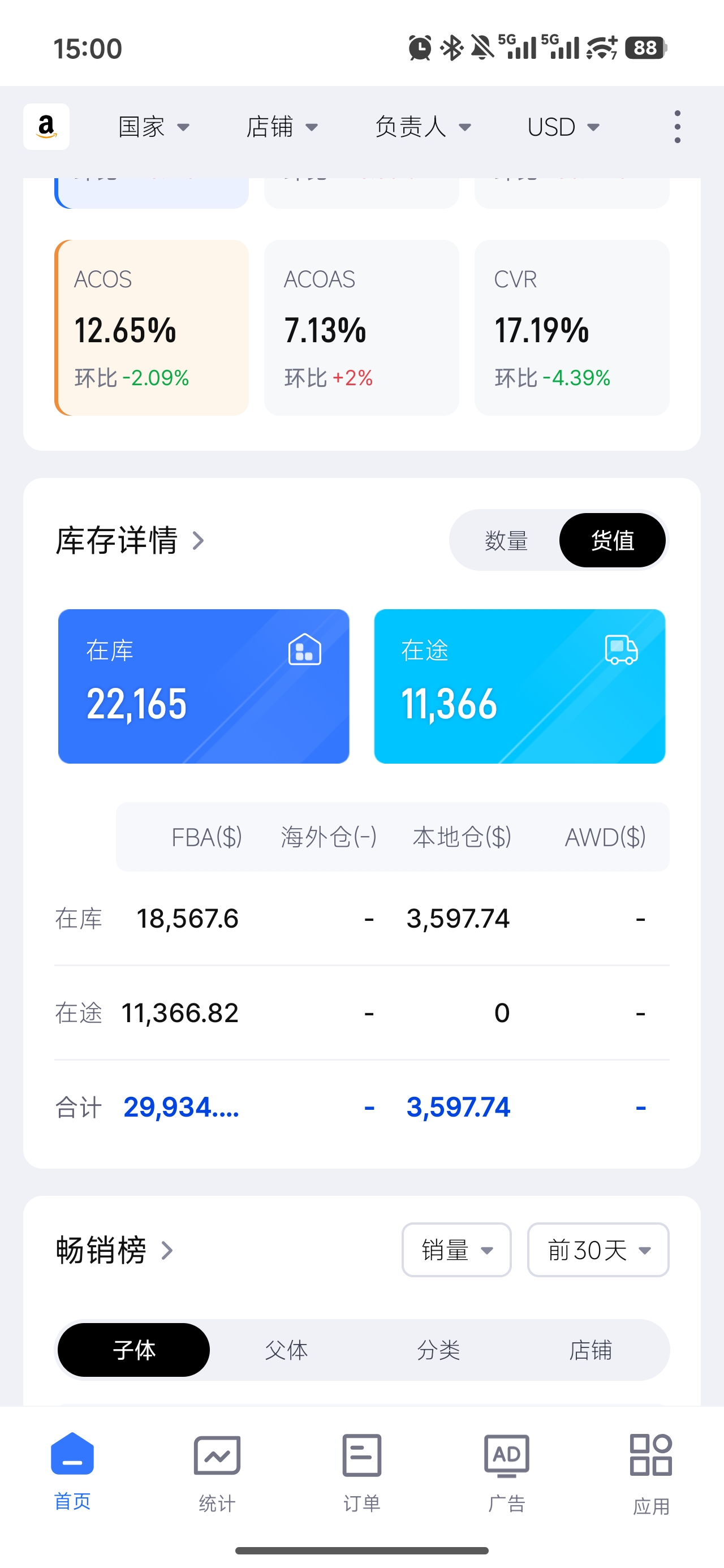Switch bestseller tab to 分类
Screen dimensions: 724x1568
click(438, 1350)
